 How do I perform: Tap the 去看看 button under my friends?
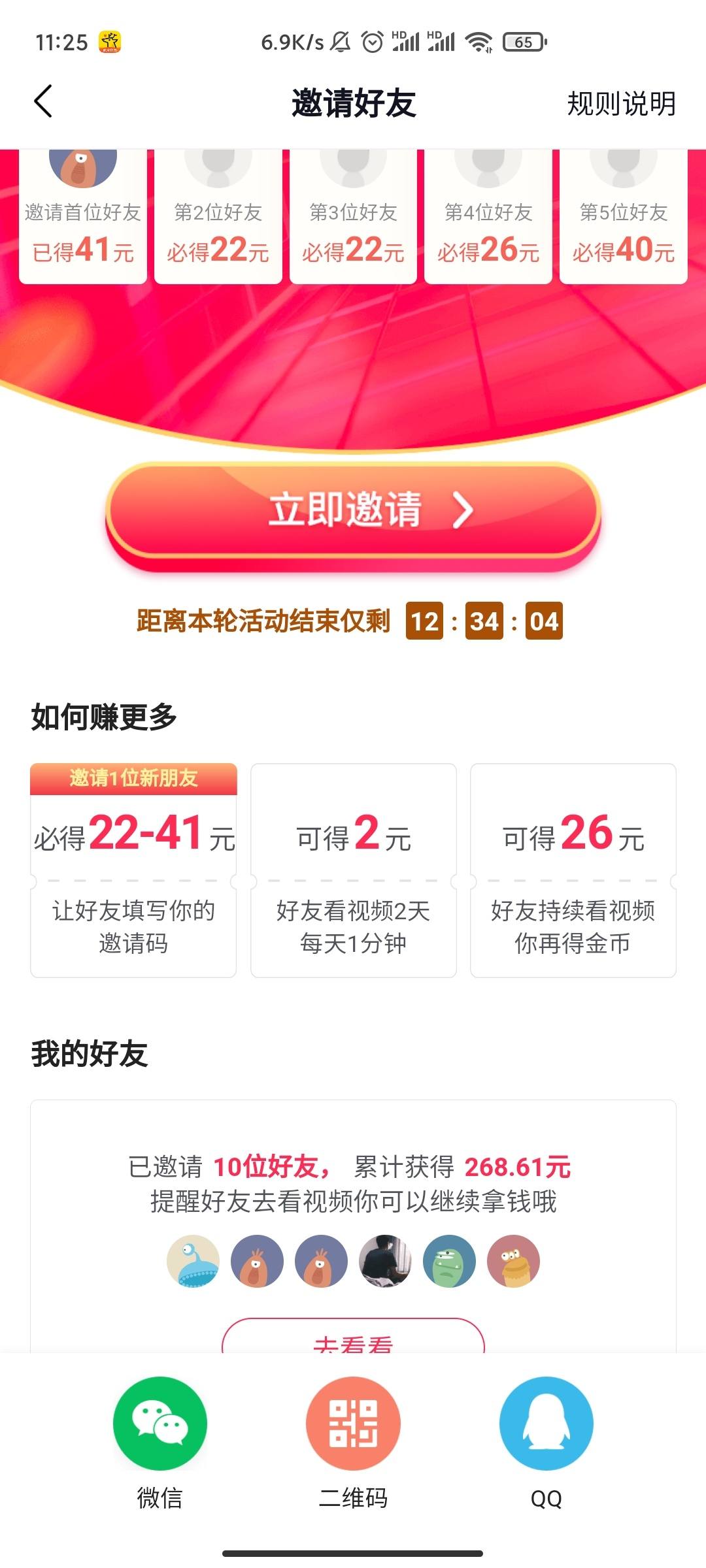[353, 1339]
